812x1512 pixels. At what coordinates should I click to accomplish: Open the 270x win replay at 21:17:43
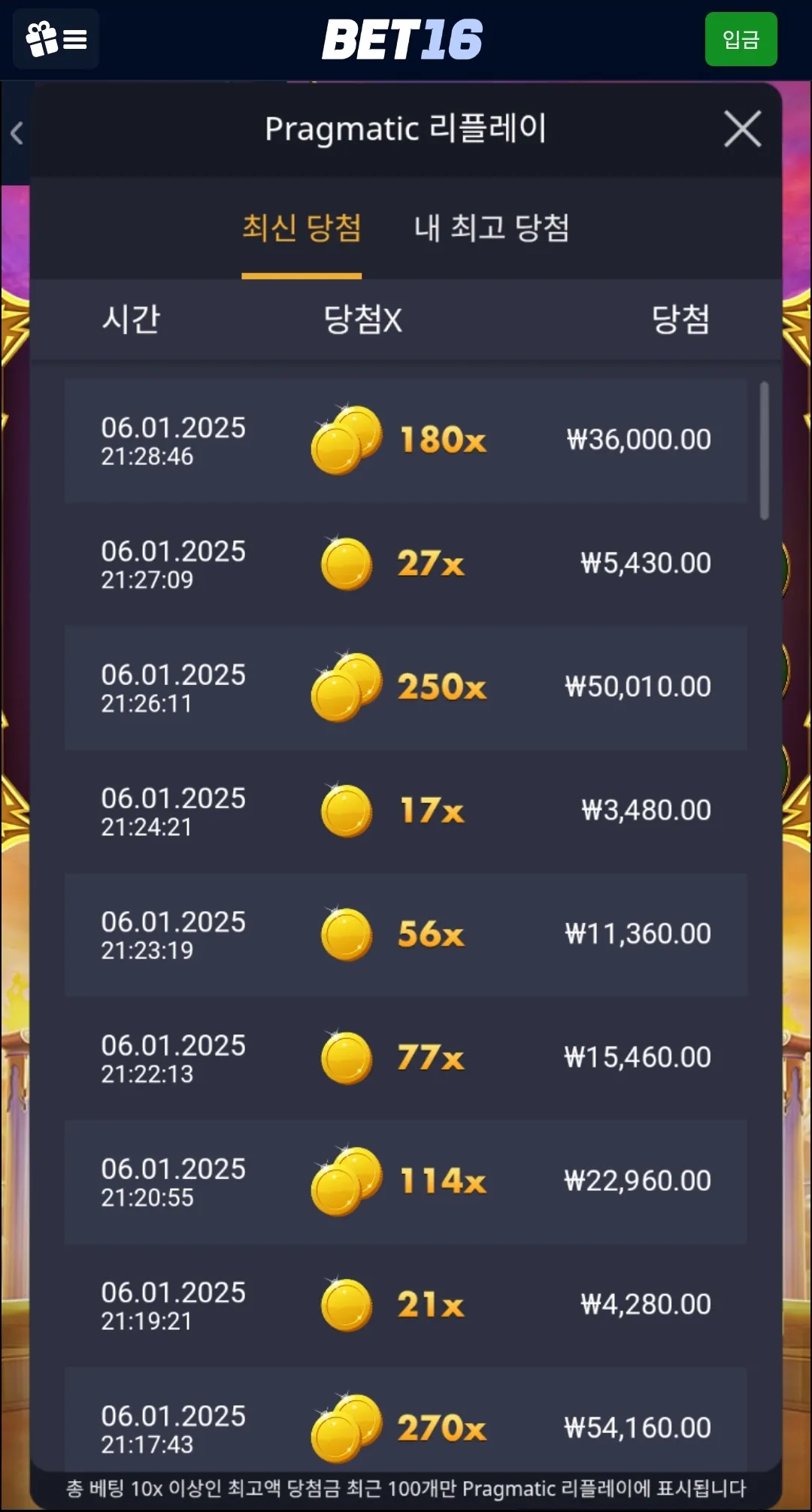point(406,1423)
